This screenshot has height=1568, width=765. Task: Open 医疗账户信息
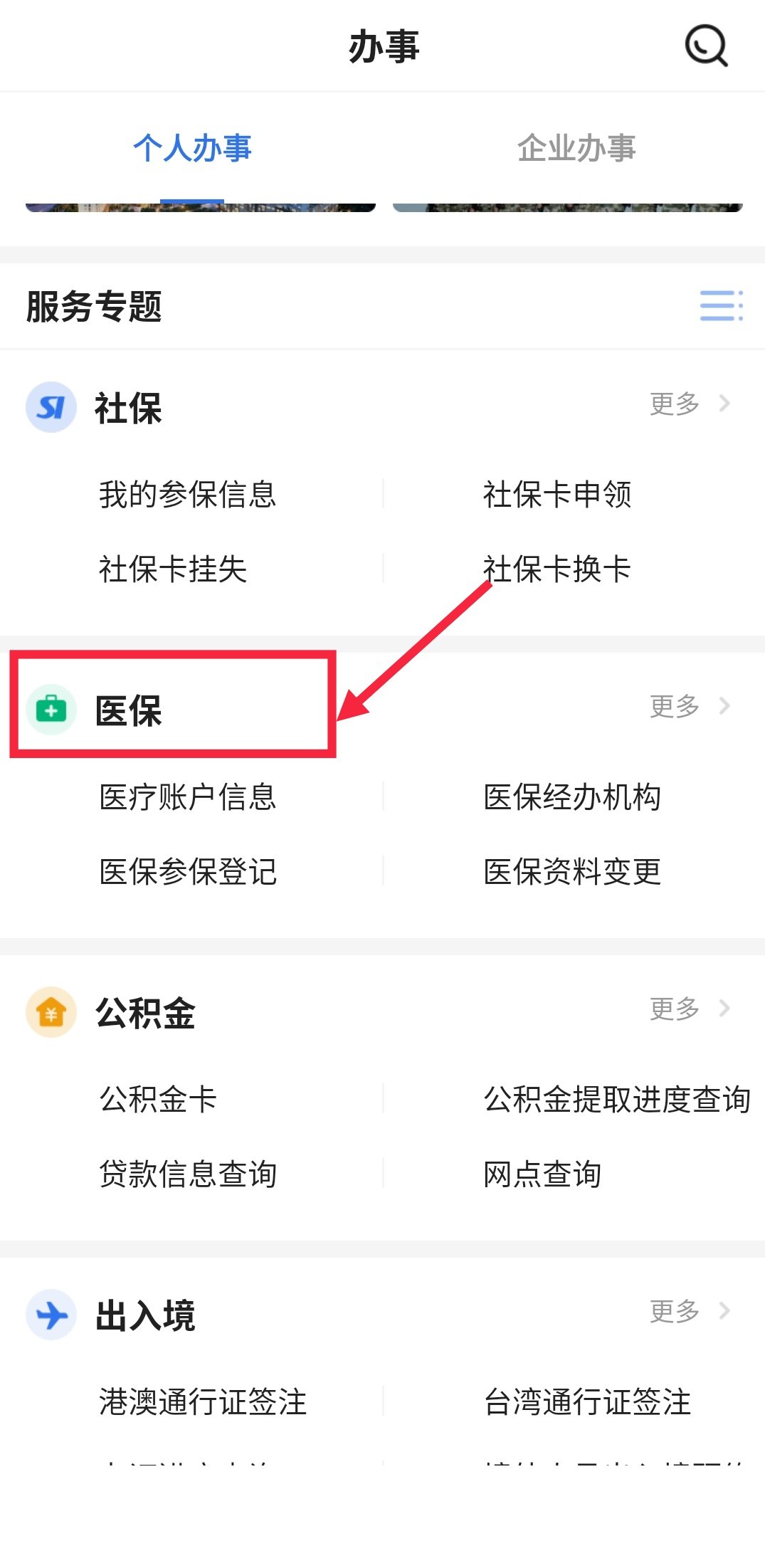click(187, 797)
